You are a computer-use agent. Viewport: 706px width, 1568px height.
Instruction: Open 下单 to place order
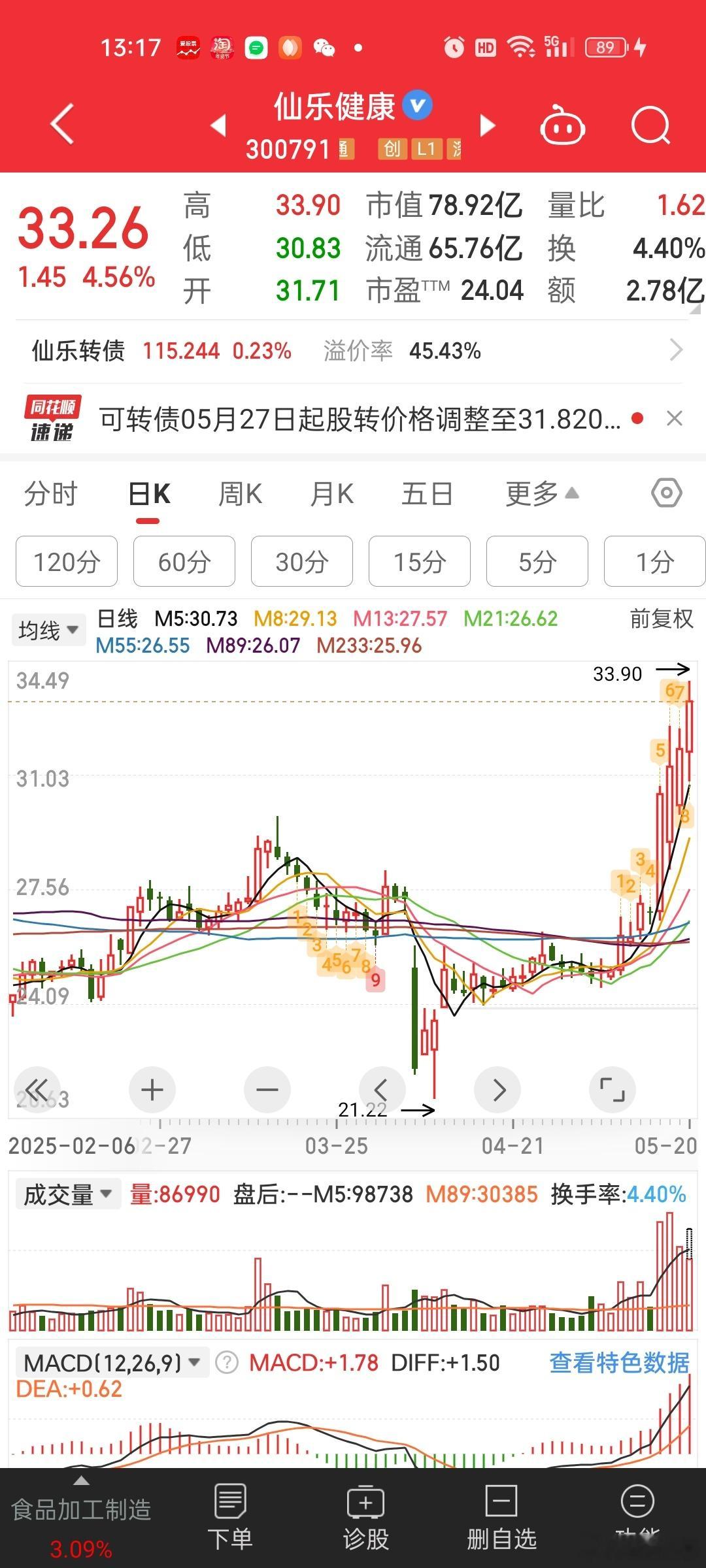pos(230,1516)
